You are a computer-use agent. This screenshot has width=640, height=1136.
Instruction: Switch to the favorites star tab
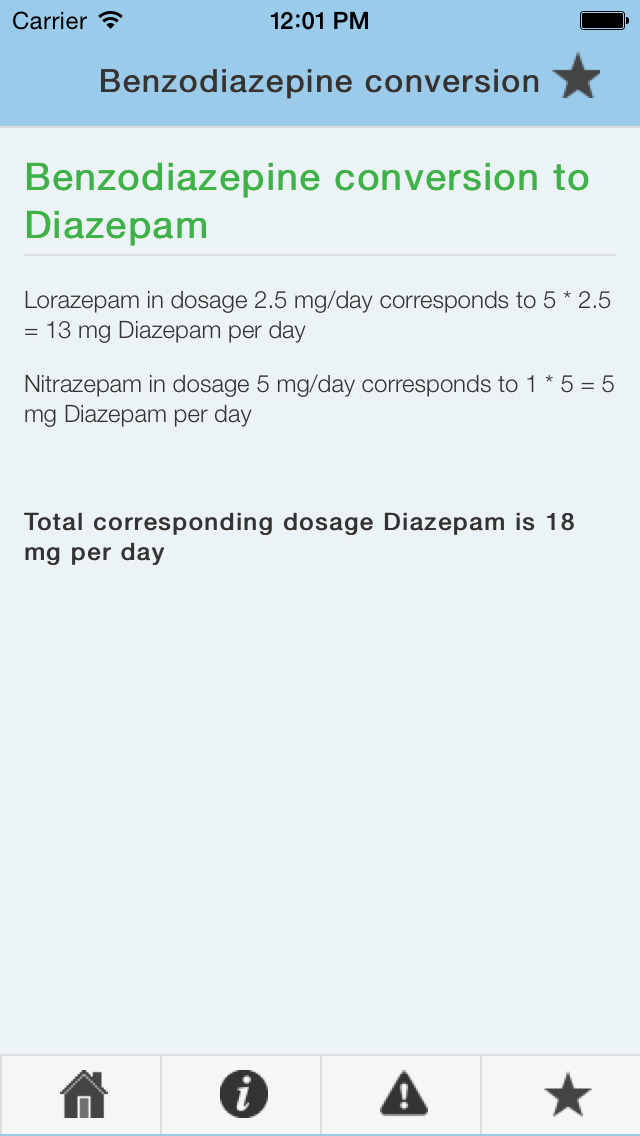[568, 1094]
